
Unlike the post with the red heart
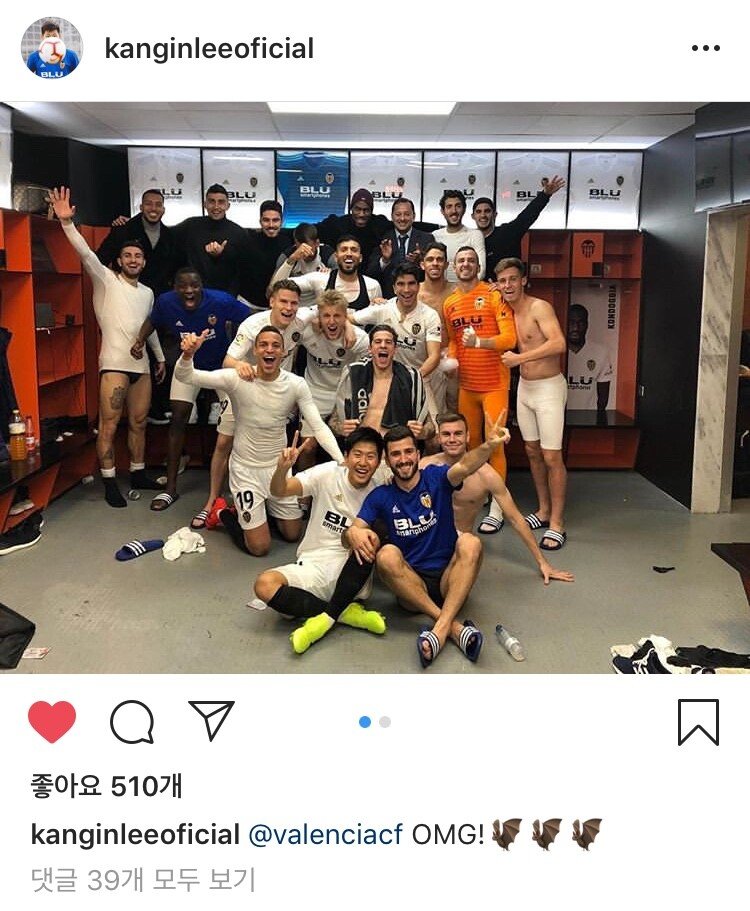(52, 721)
